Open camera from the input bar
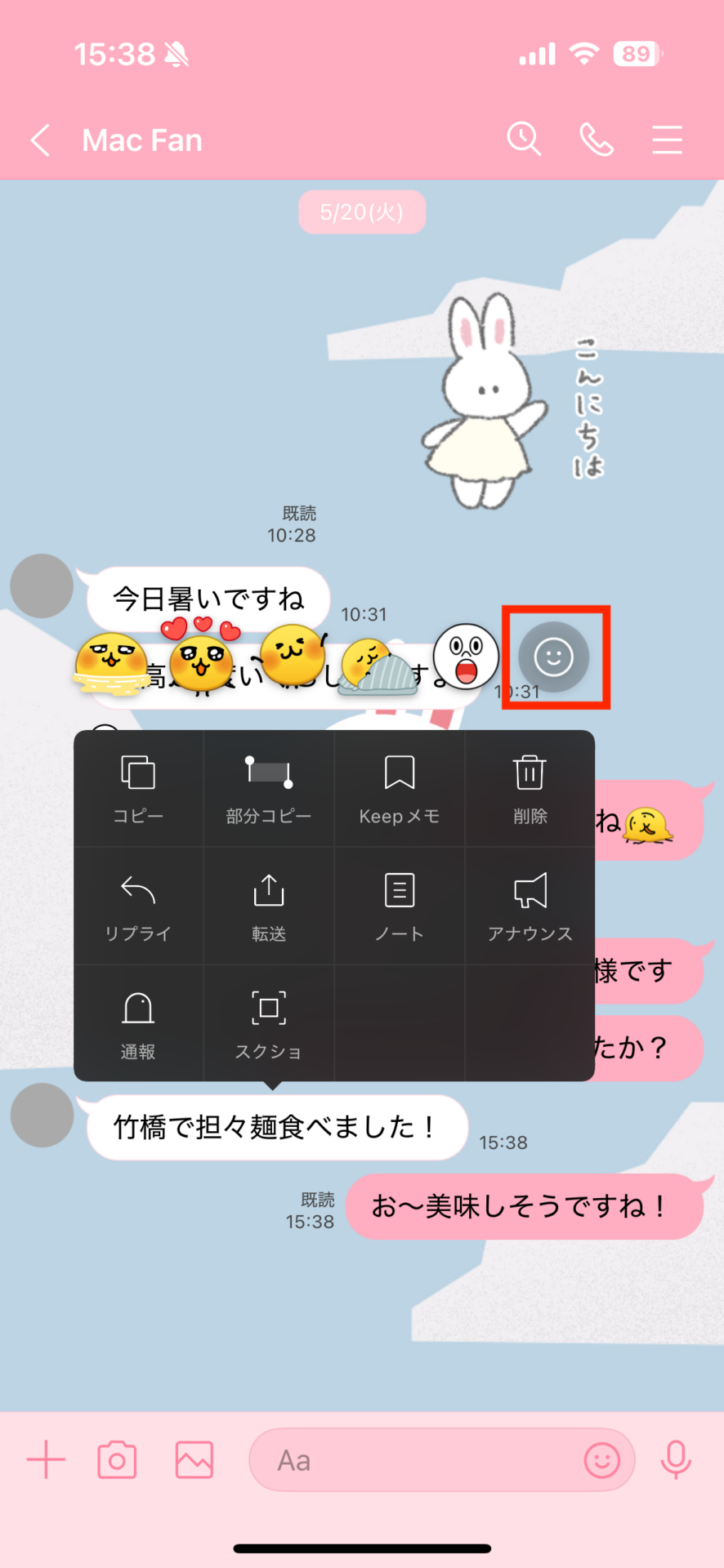 tap(117, 1460)
